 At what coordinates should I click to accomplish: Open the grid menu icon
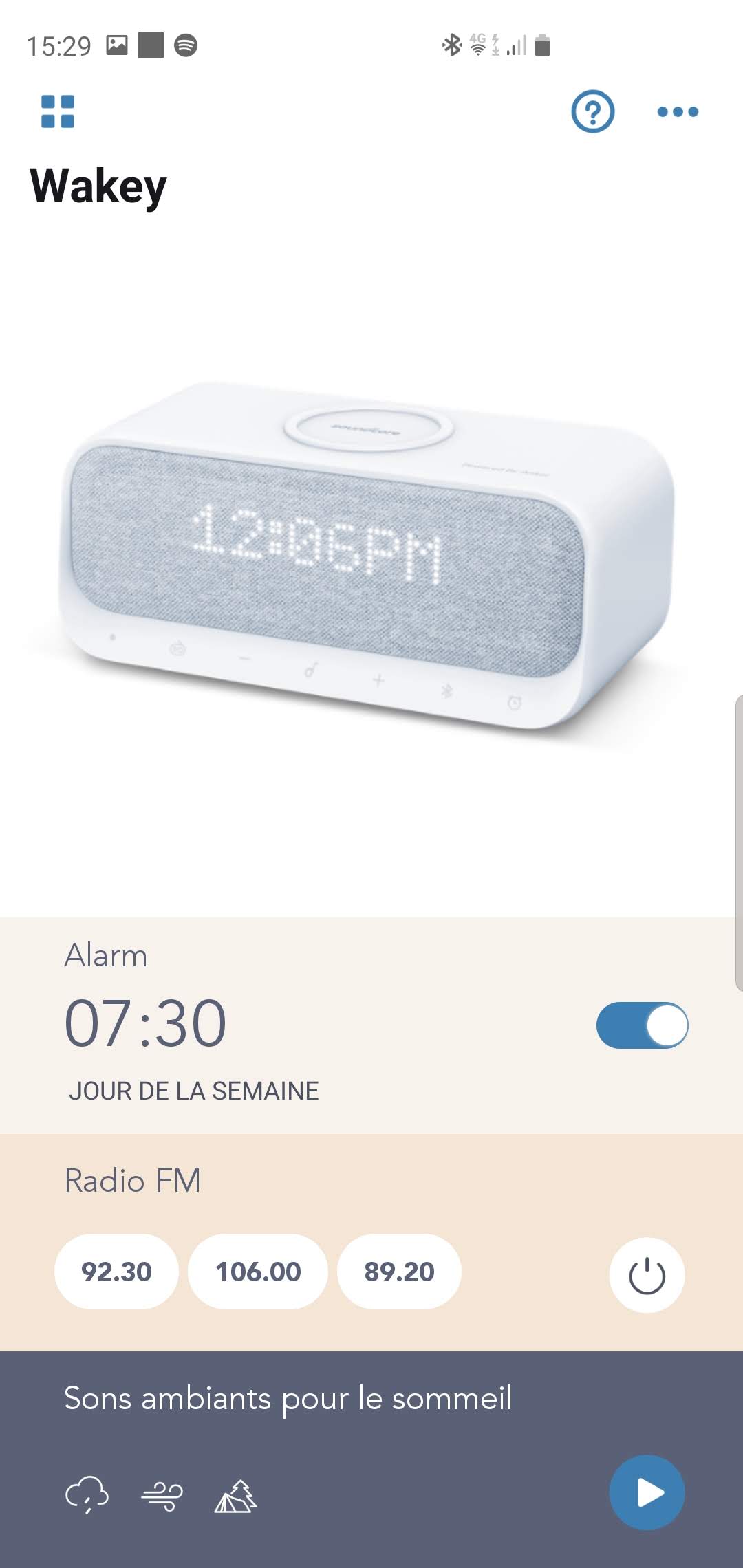coord(58,111)
